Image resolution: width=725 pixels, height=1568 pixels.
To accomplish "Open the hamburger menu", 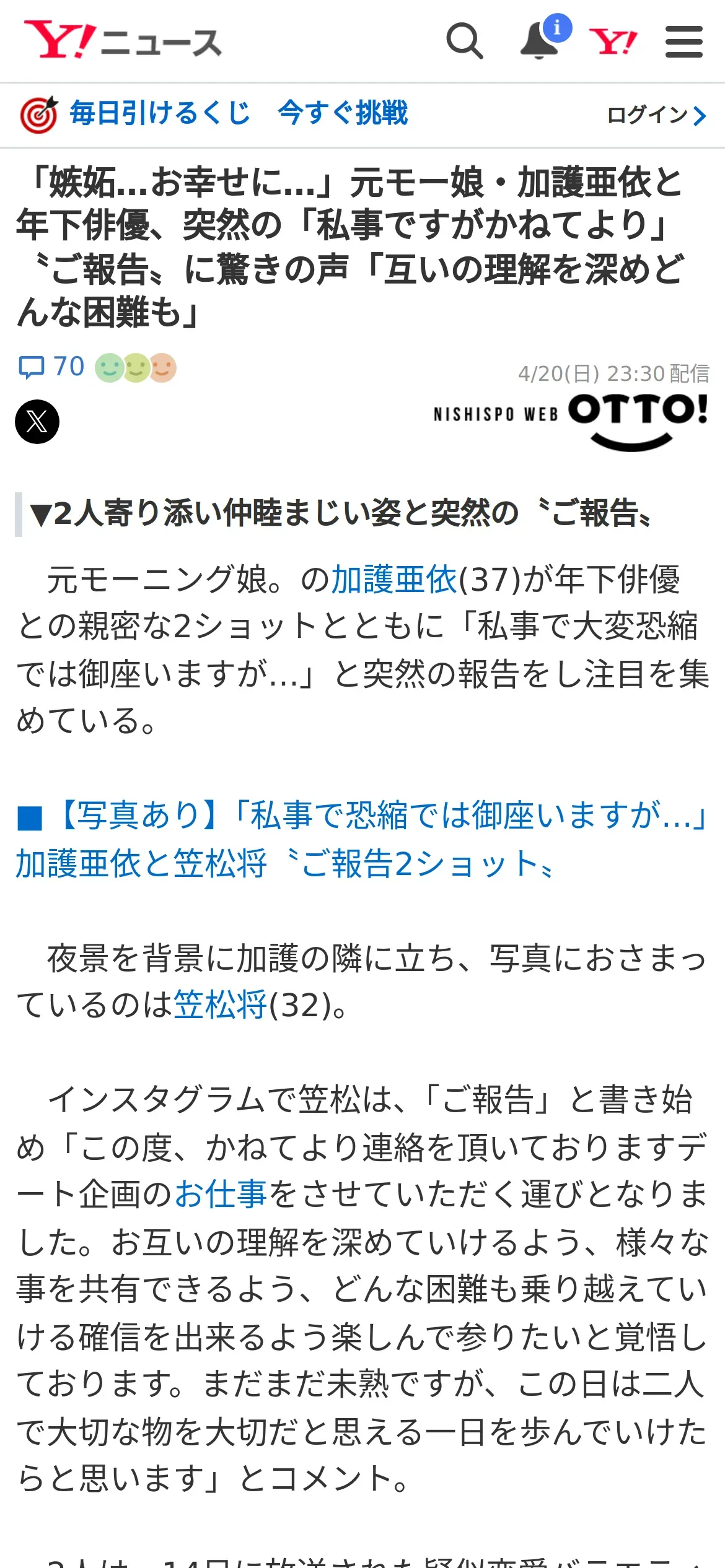I will [x=684, y=41].
